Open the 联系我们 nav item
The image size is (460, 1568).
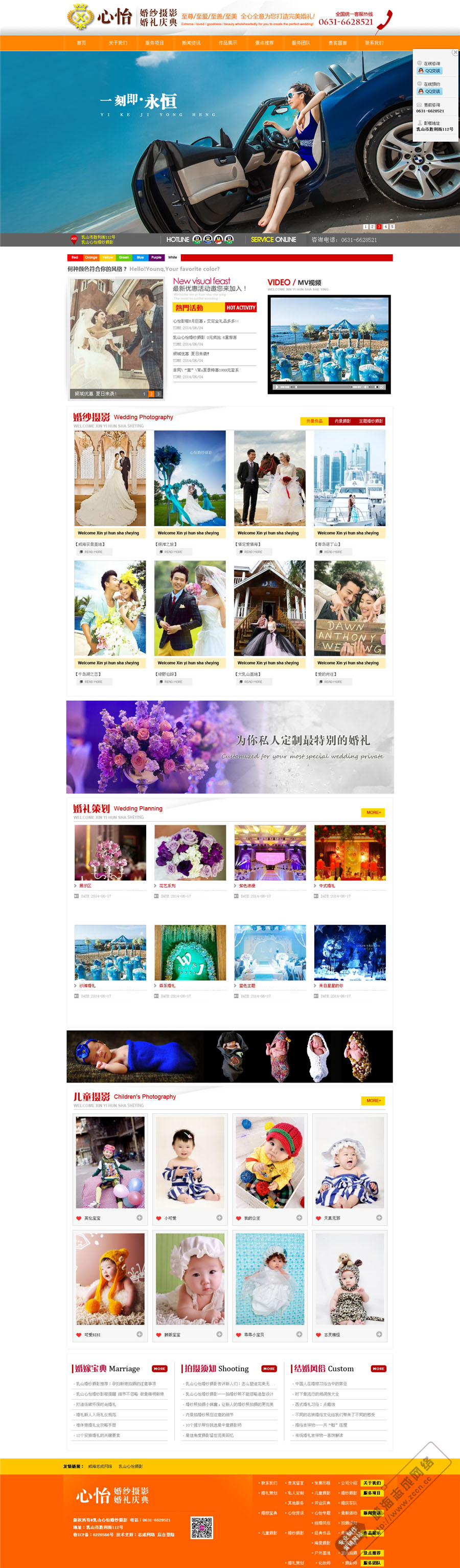coord(374,42)
